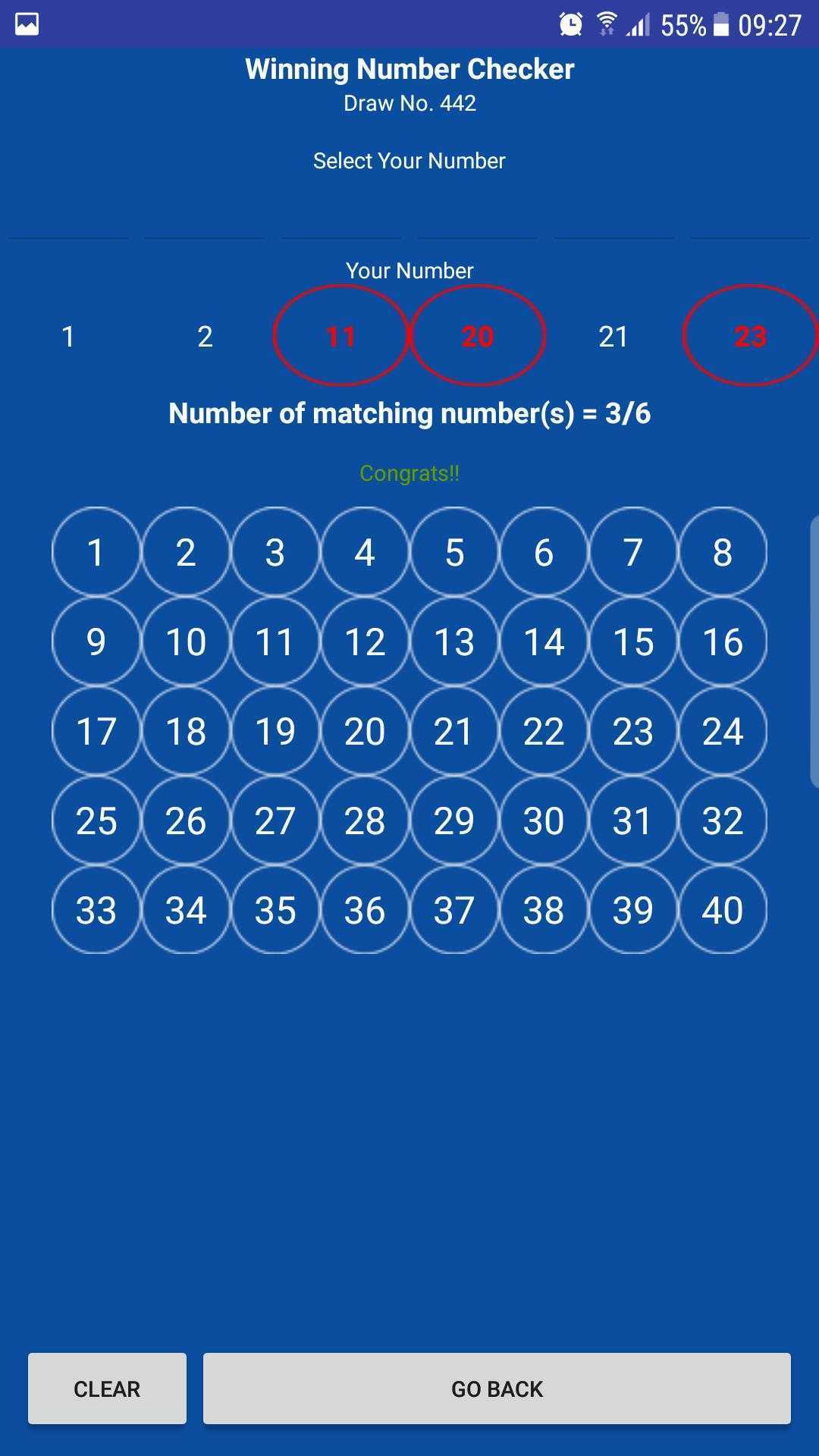
Task: Tap the CLEAR button
Action: [x=107, y=1389]
